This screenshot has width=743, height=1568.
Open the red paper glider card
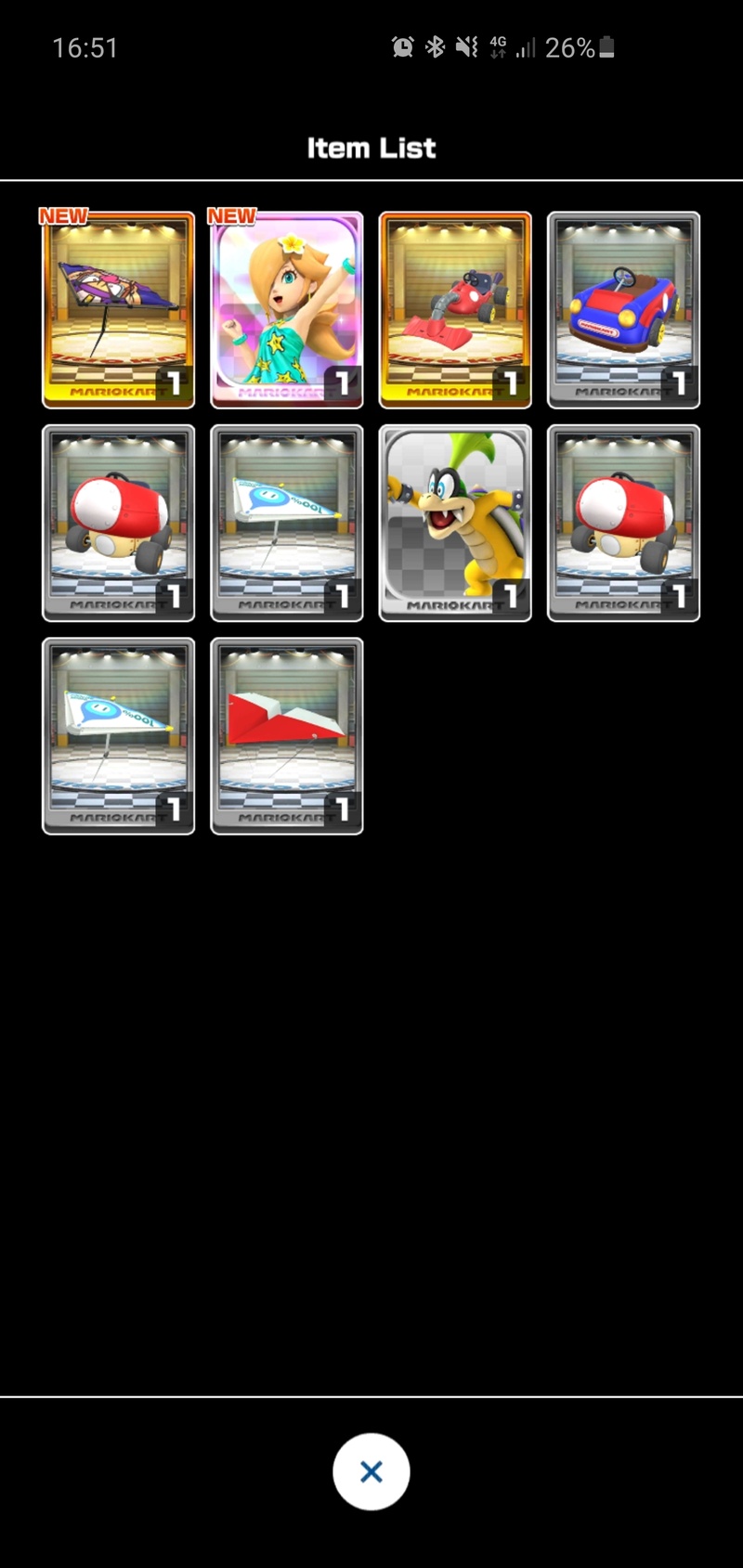287,736
